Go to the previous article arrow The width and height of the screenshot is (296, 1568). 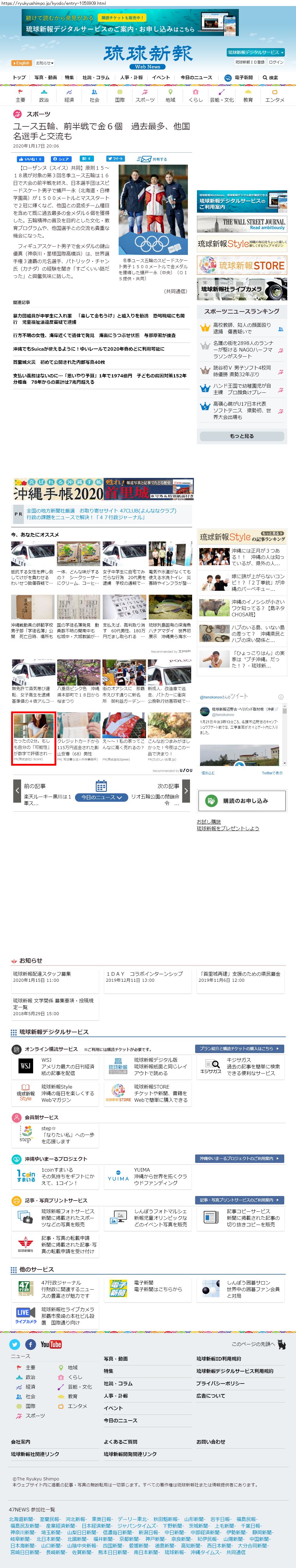pos(17,791)
